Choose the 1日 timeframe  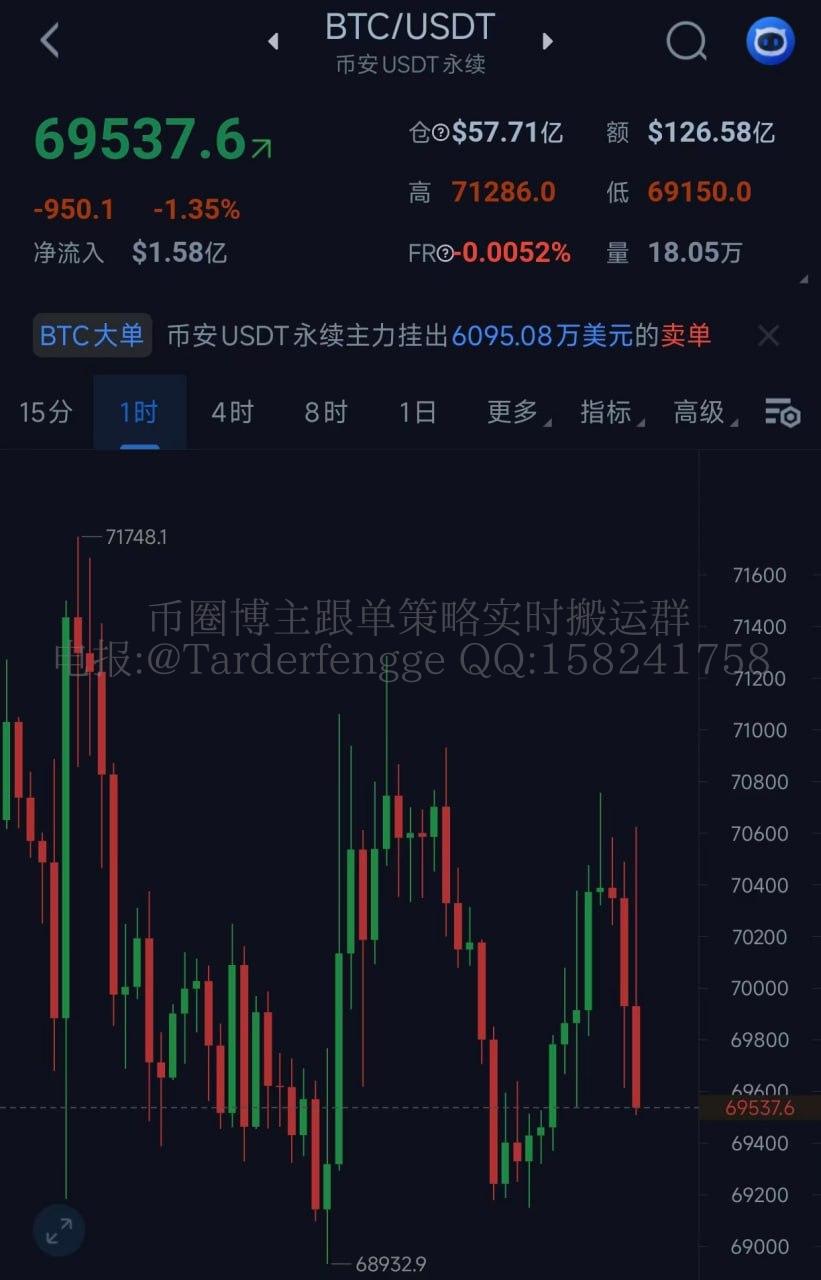coord(417,411)
